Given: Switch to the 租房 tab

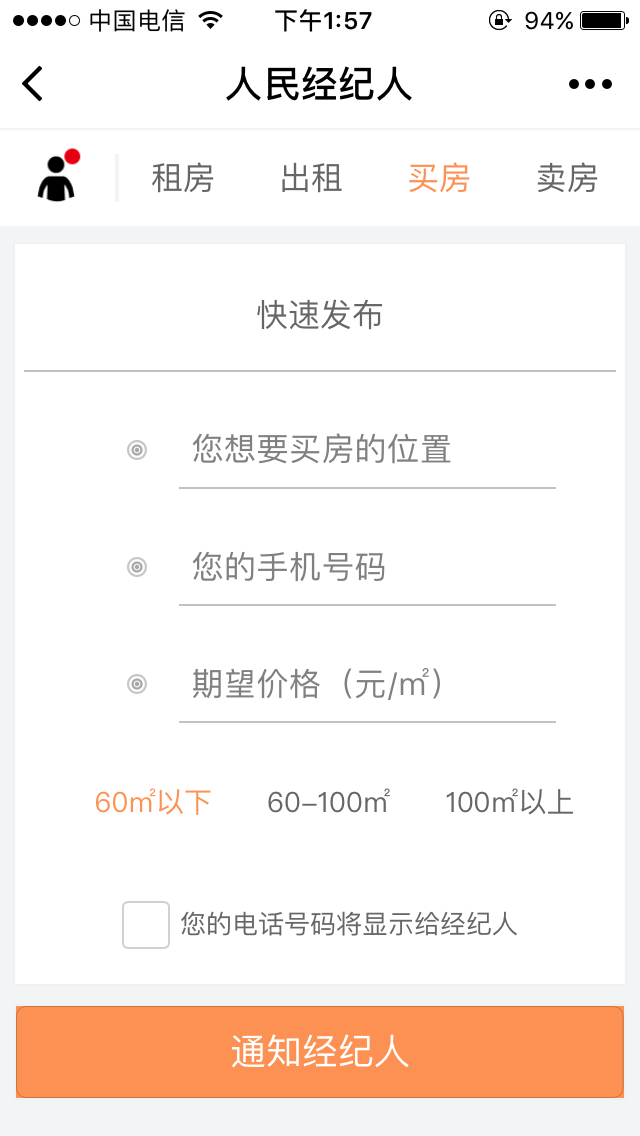Looking at the screenshot, I should click(x=183, y=178).
